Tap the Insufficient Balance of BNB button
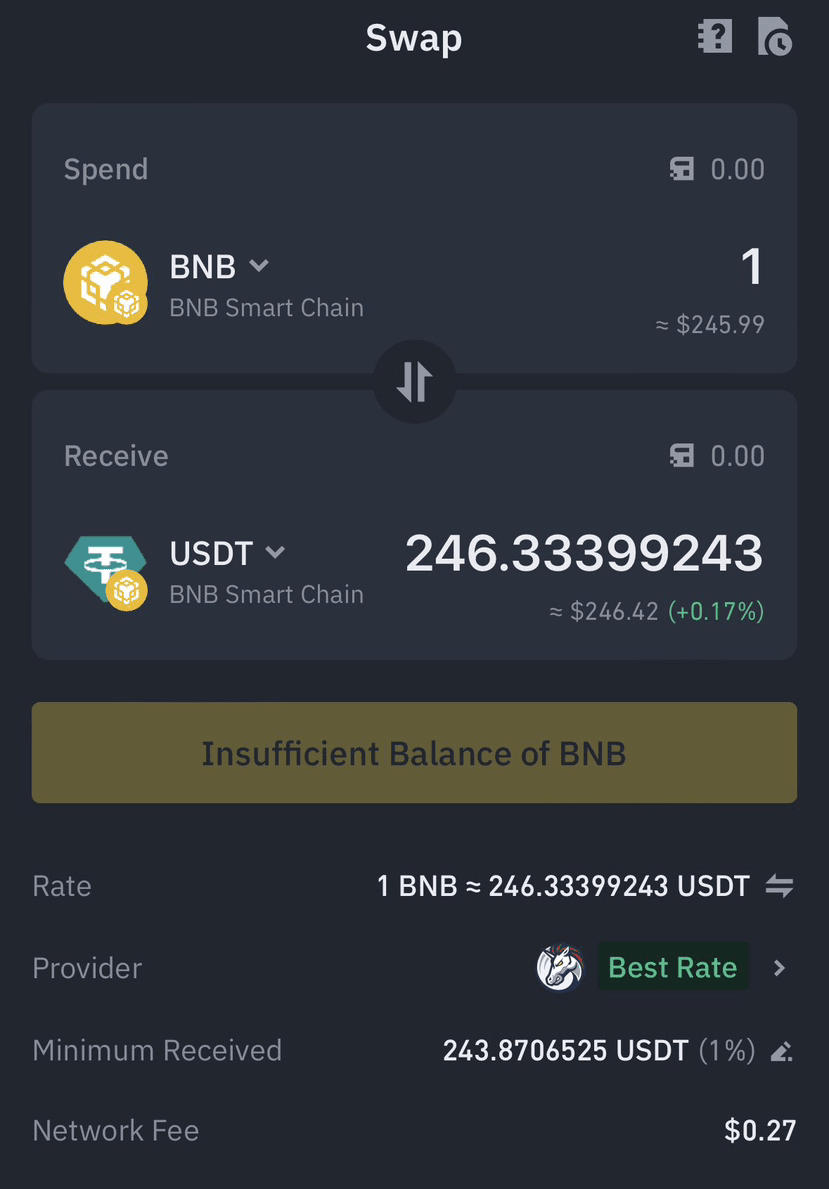 pyautogui.click(x=414, y=753)
